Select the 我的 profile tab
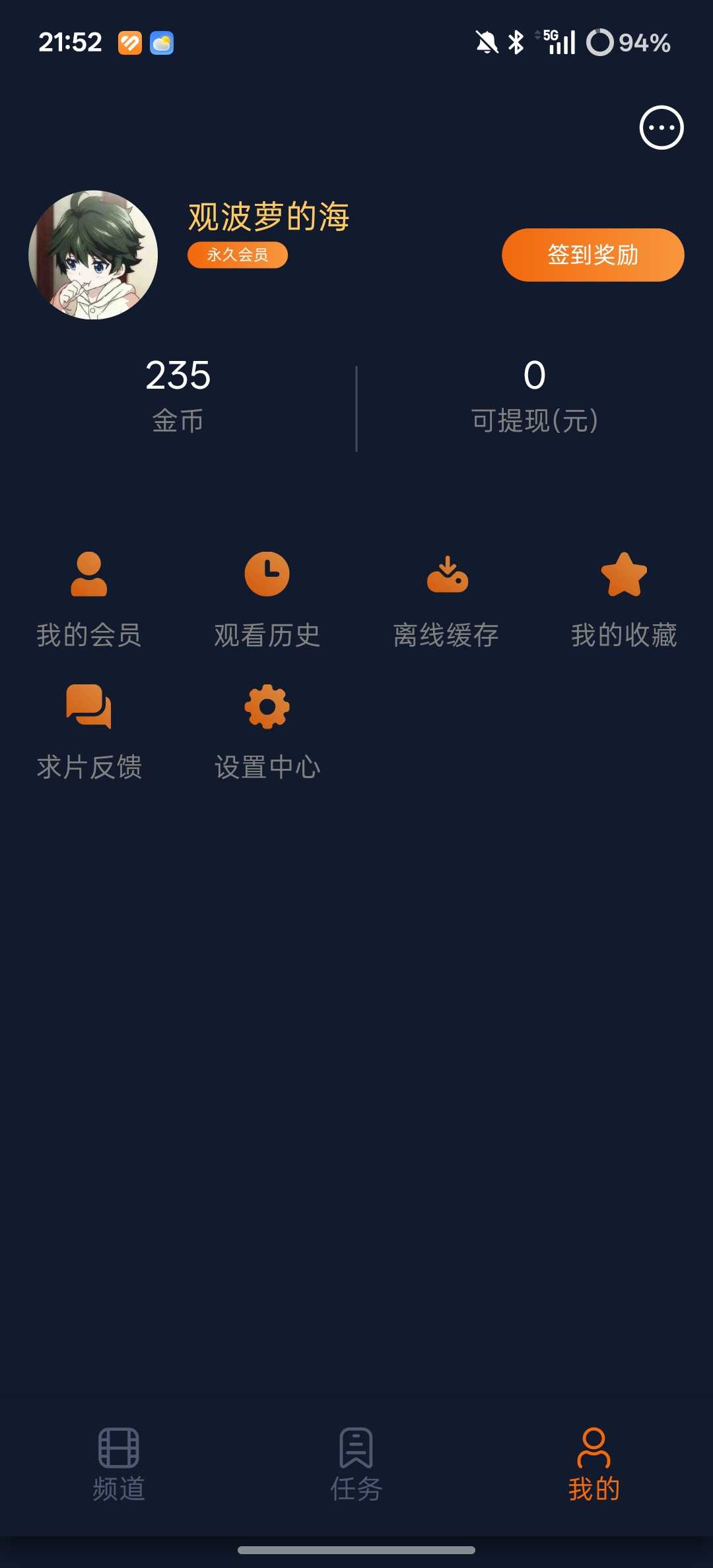The height and width of the screenshot is (1568, 713). pyautogui.click(x=594, y=1464)
